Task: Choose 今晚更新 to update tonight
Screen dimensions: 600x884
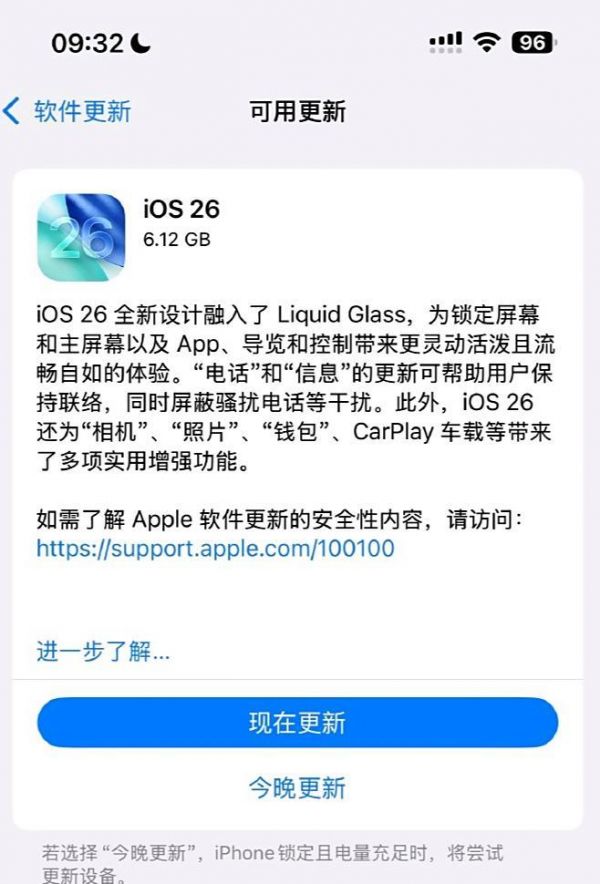Action: tap(297, 787)
